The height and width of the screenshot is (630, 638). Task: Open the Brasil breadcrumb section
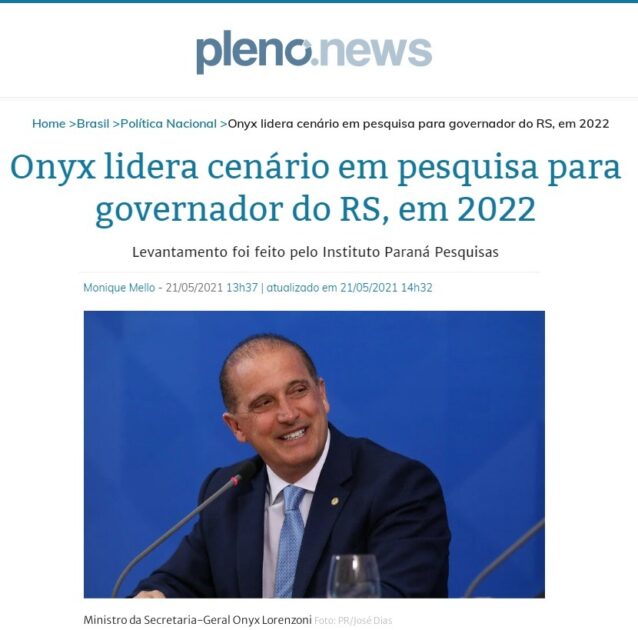[93, 124]
